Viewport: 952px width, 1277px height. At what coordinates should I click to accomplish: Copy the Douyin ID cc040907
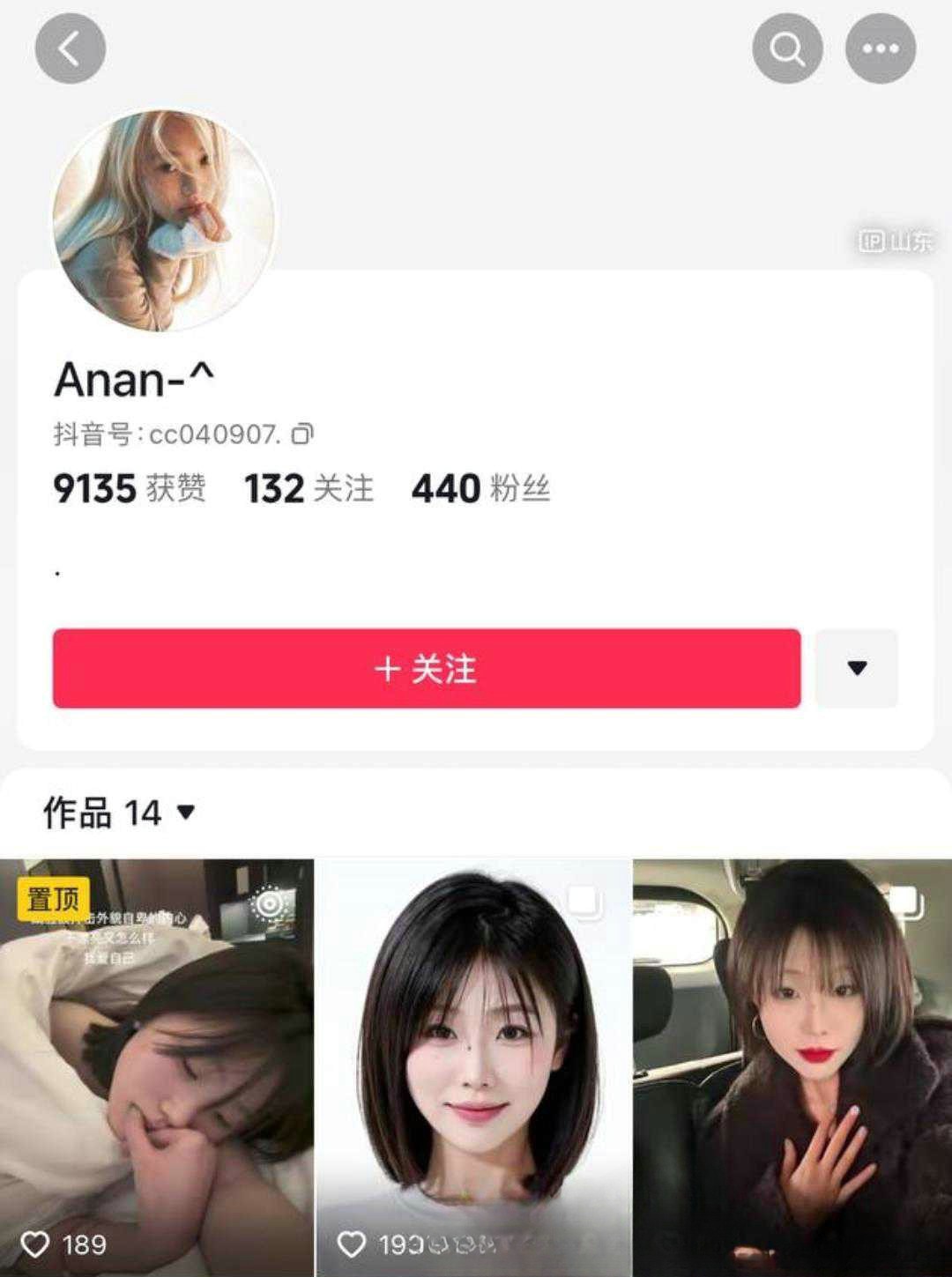(302, 434)
